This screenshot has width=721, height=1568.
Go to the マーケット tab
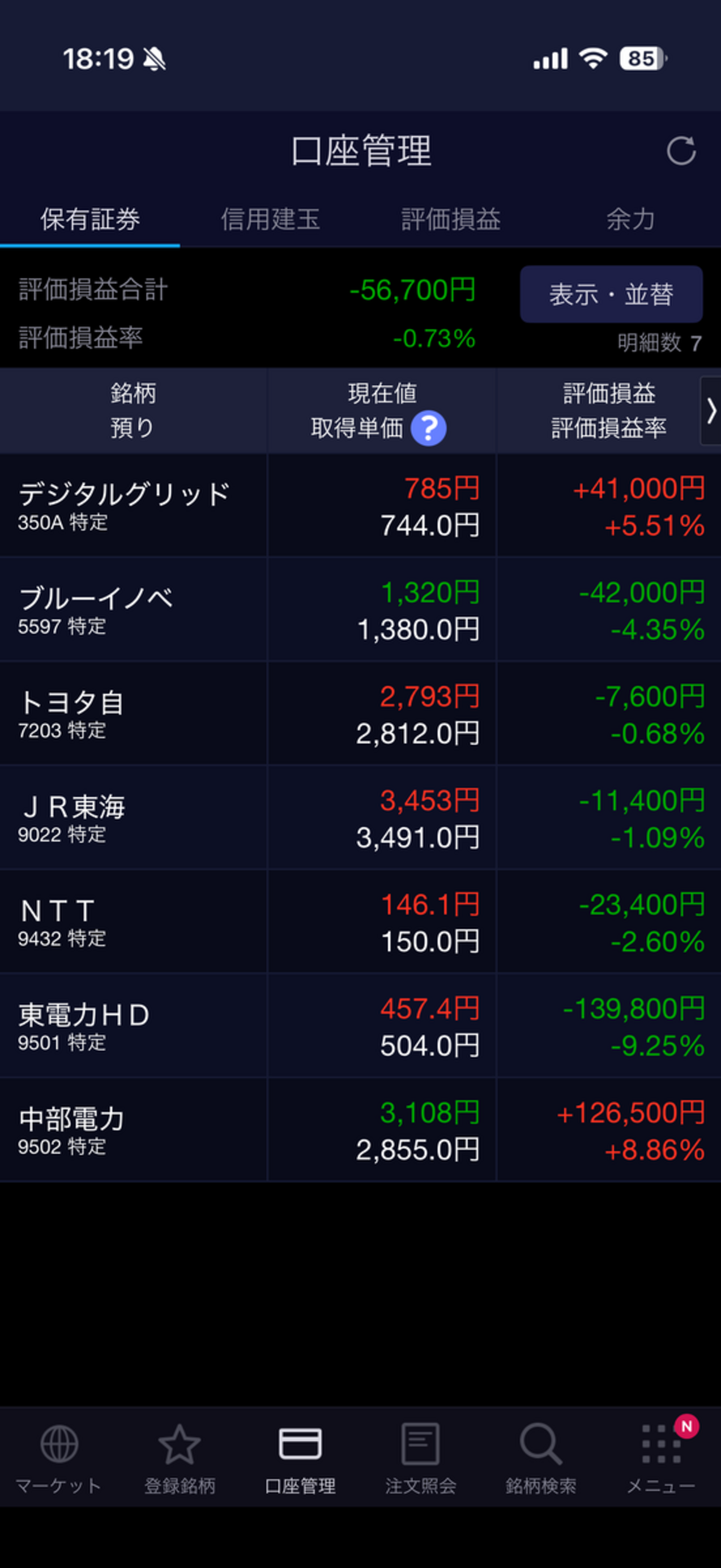click(59, 1459)
